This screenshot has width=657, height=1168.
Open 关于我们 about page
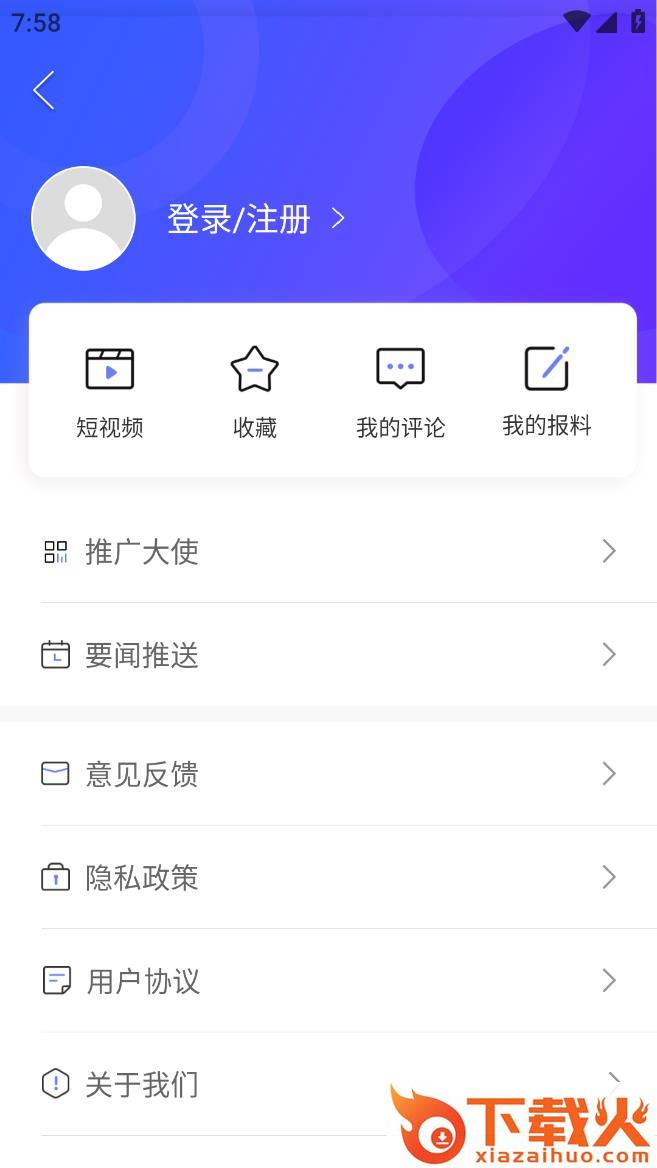click(200, 1084)
